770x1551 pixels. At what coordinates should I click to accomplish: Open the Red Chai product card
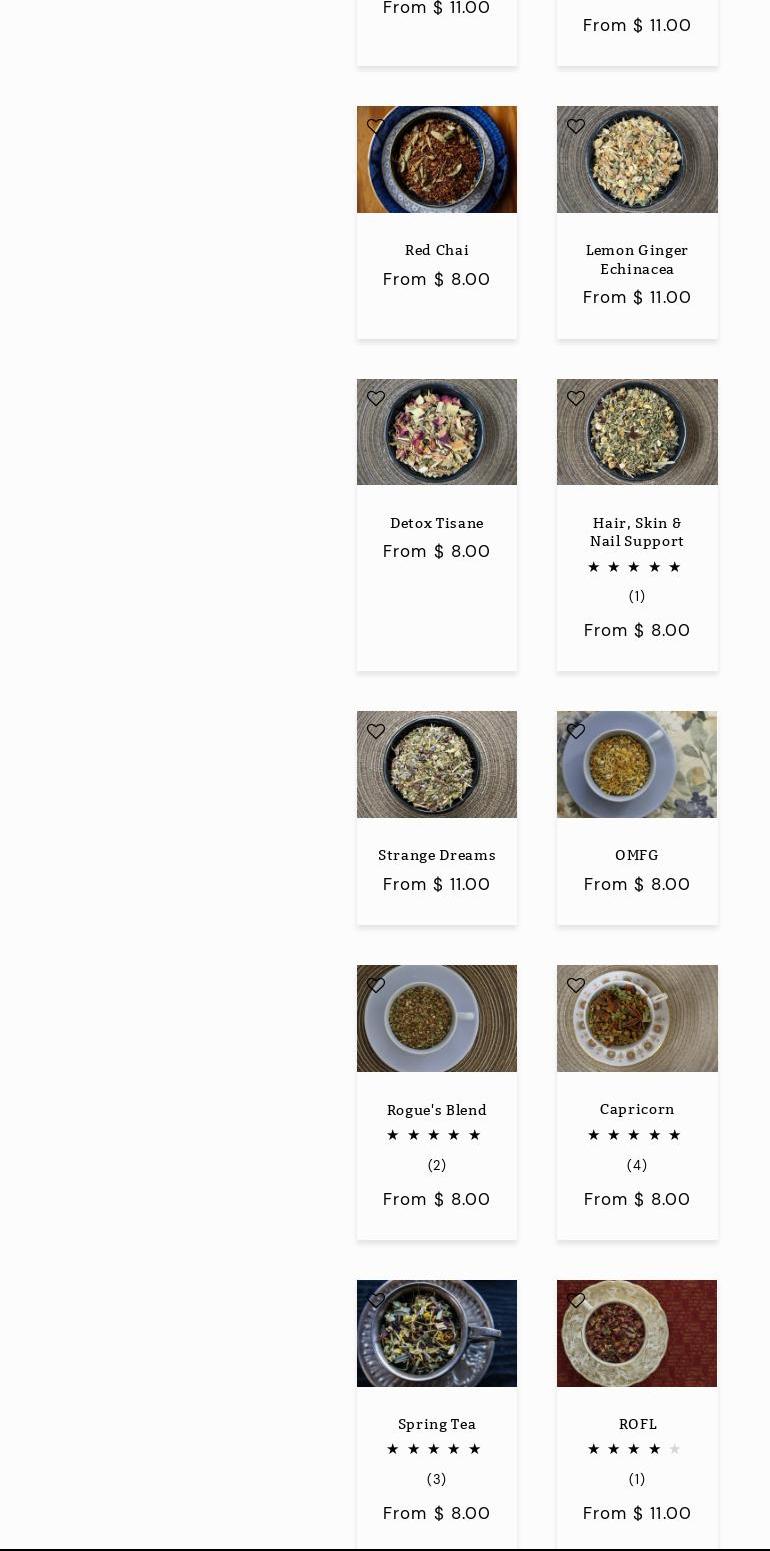[x=437, y=250]
